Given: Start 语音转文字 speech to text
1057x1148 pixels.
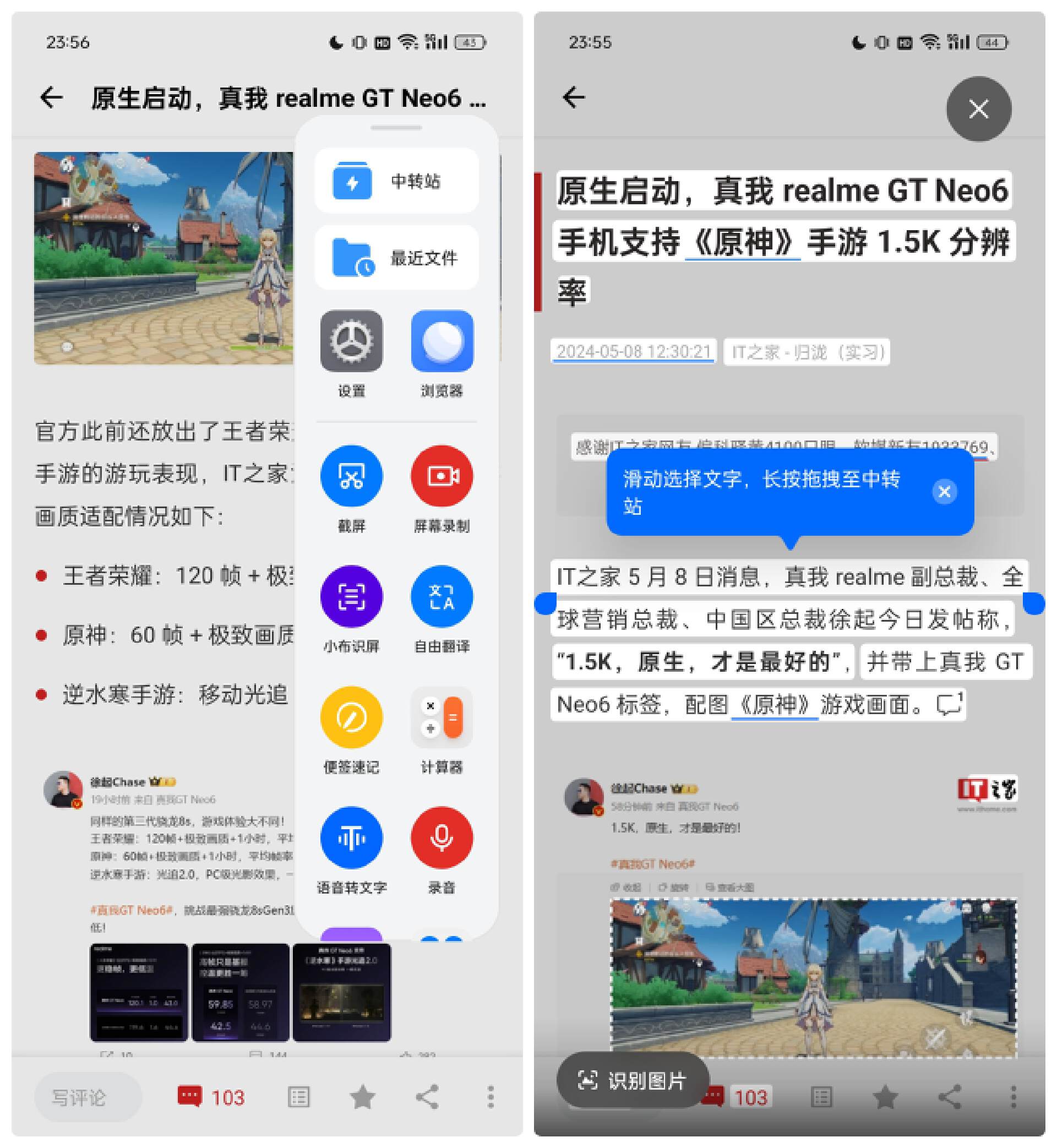Looking at the screenshot, I should [x=351, y=838].
